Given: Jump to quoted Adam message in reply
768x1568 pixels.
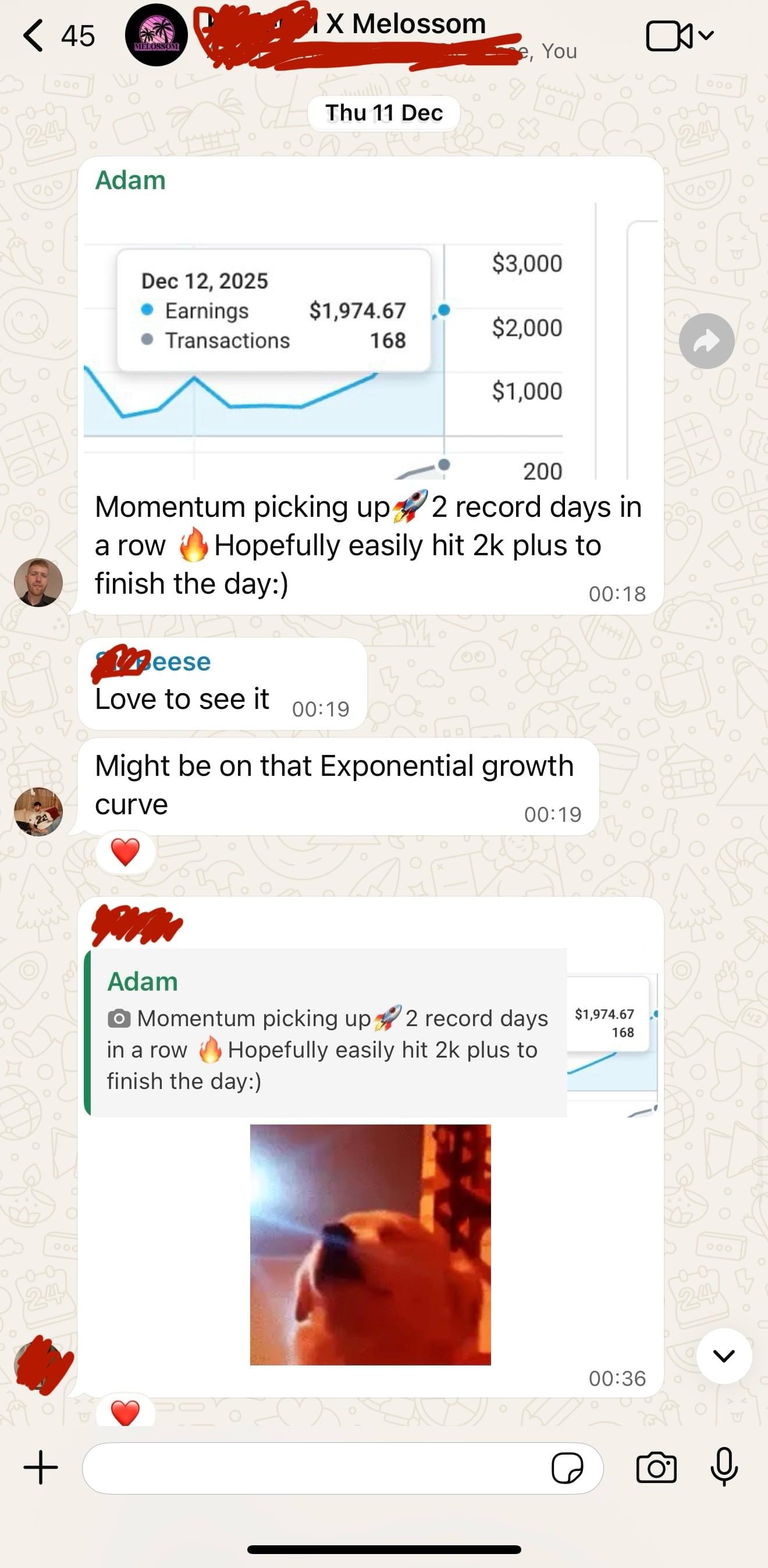Looking at the screenshot, I should [x=329, y=1033].
